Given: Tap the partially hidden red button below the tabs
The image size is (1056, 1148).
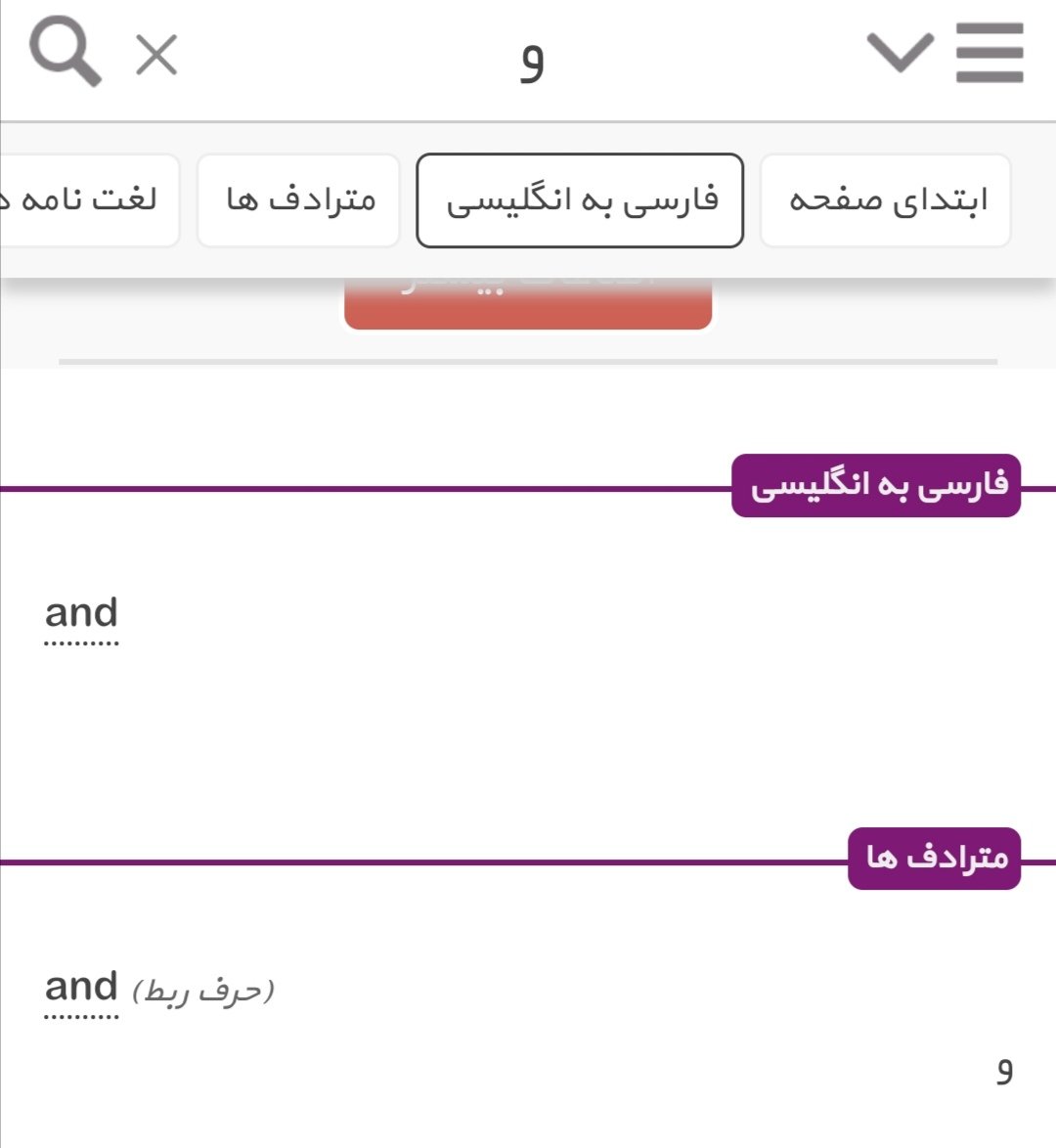Looking at the screenshot, I should coord(528,305).
